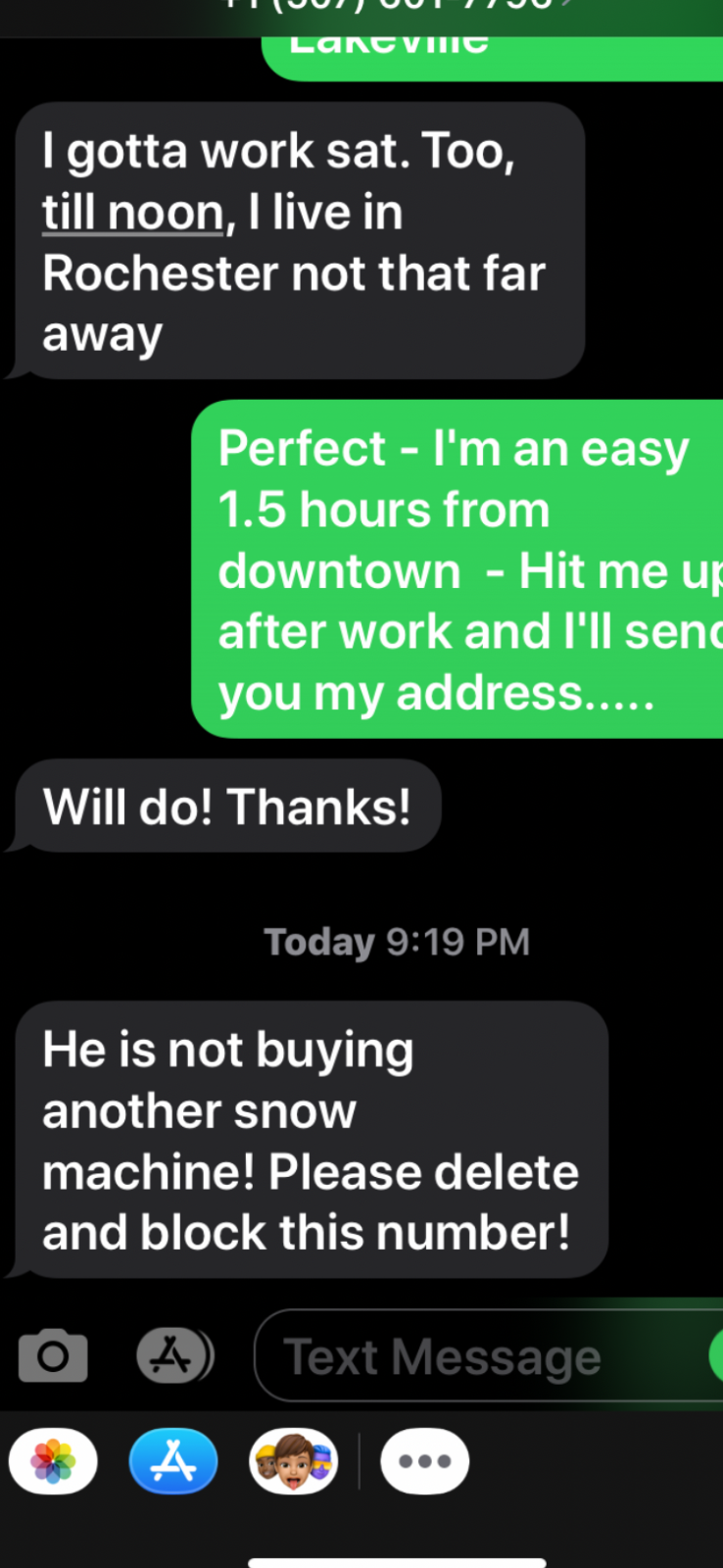
Task: Open the Photos app in the drawer
Action: coord(53,1461)
